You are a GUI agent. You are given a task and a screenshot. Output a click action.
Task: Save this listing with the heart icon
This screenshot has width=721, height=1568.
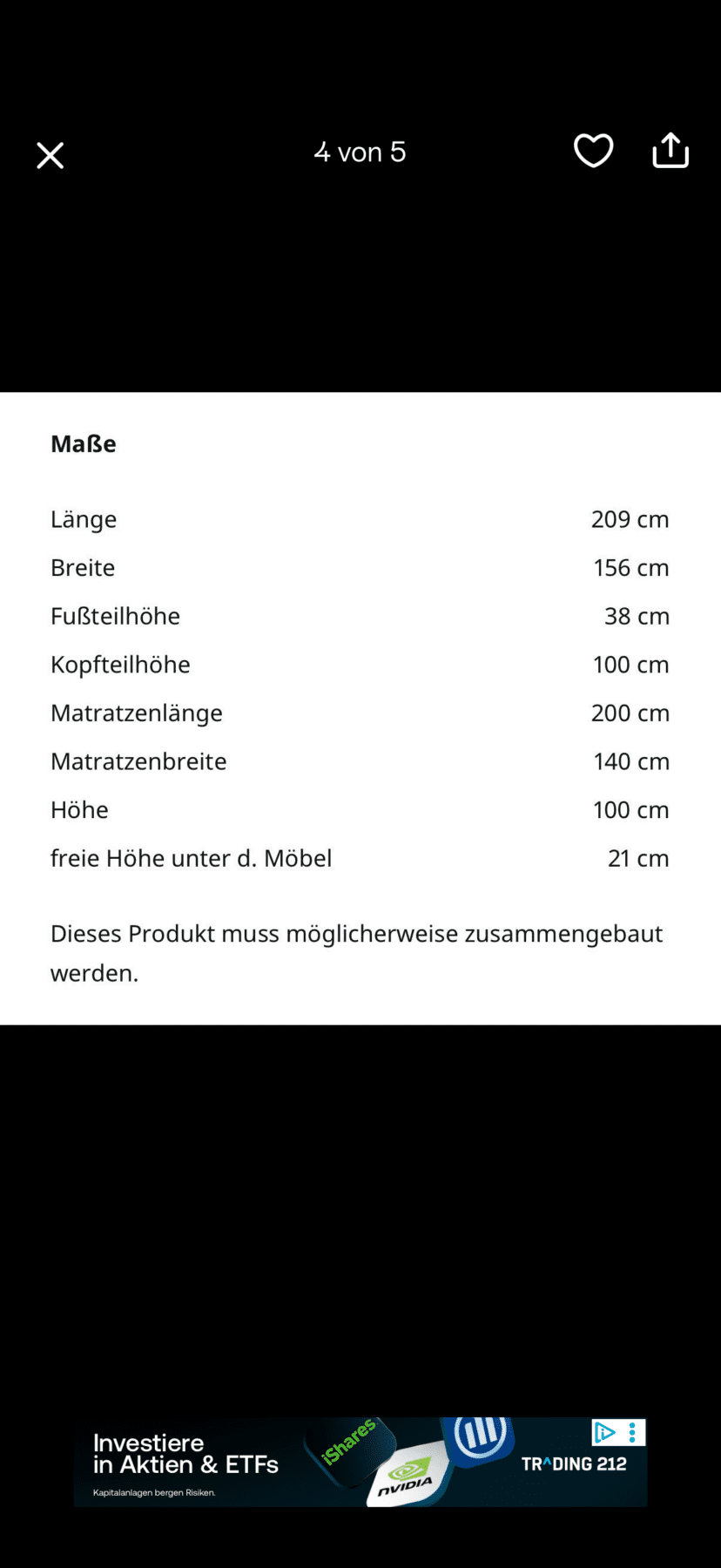593,151
